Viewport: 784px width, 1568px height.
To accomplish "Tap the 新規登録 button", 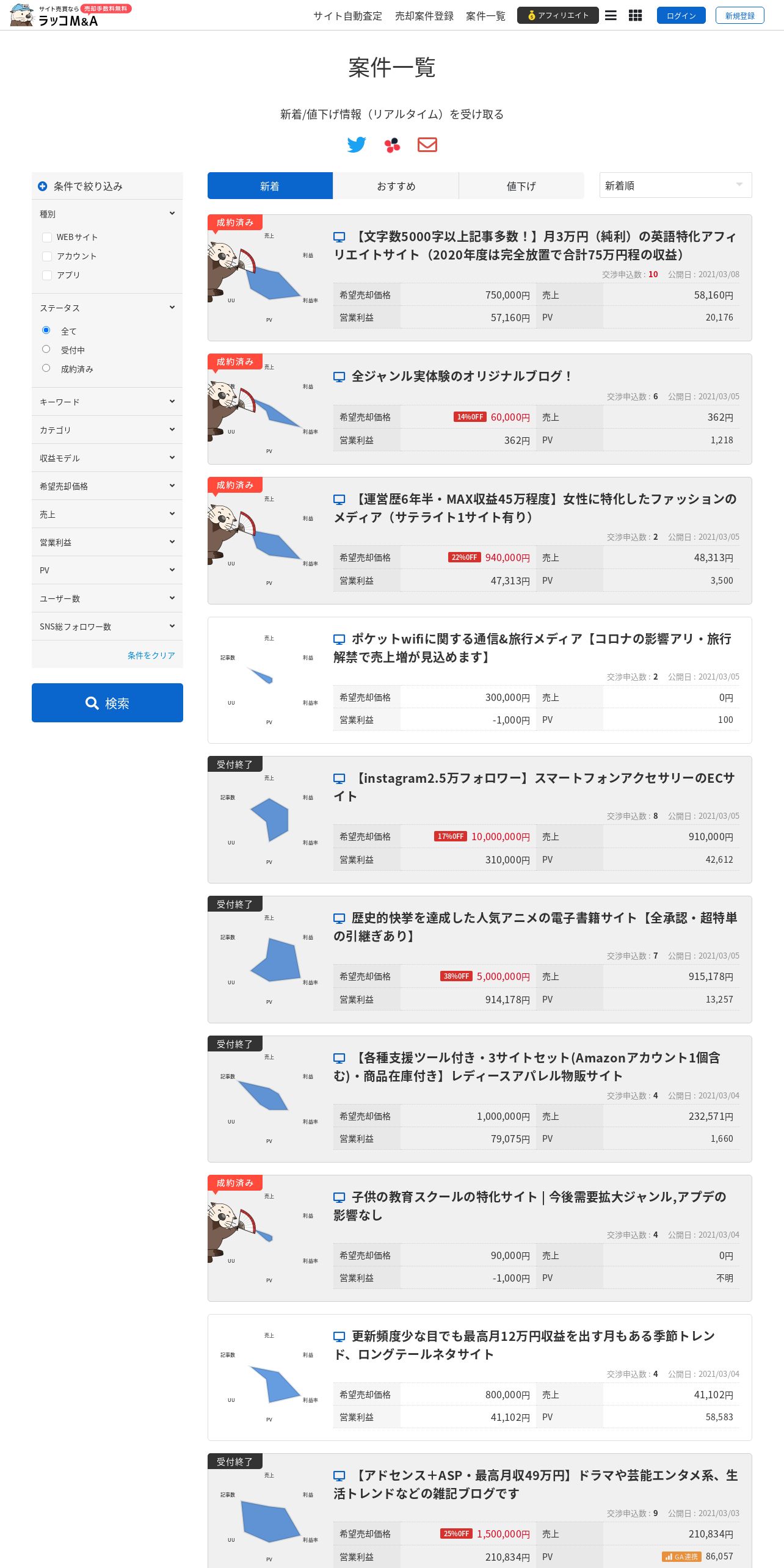I will click(740, 15).
